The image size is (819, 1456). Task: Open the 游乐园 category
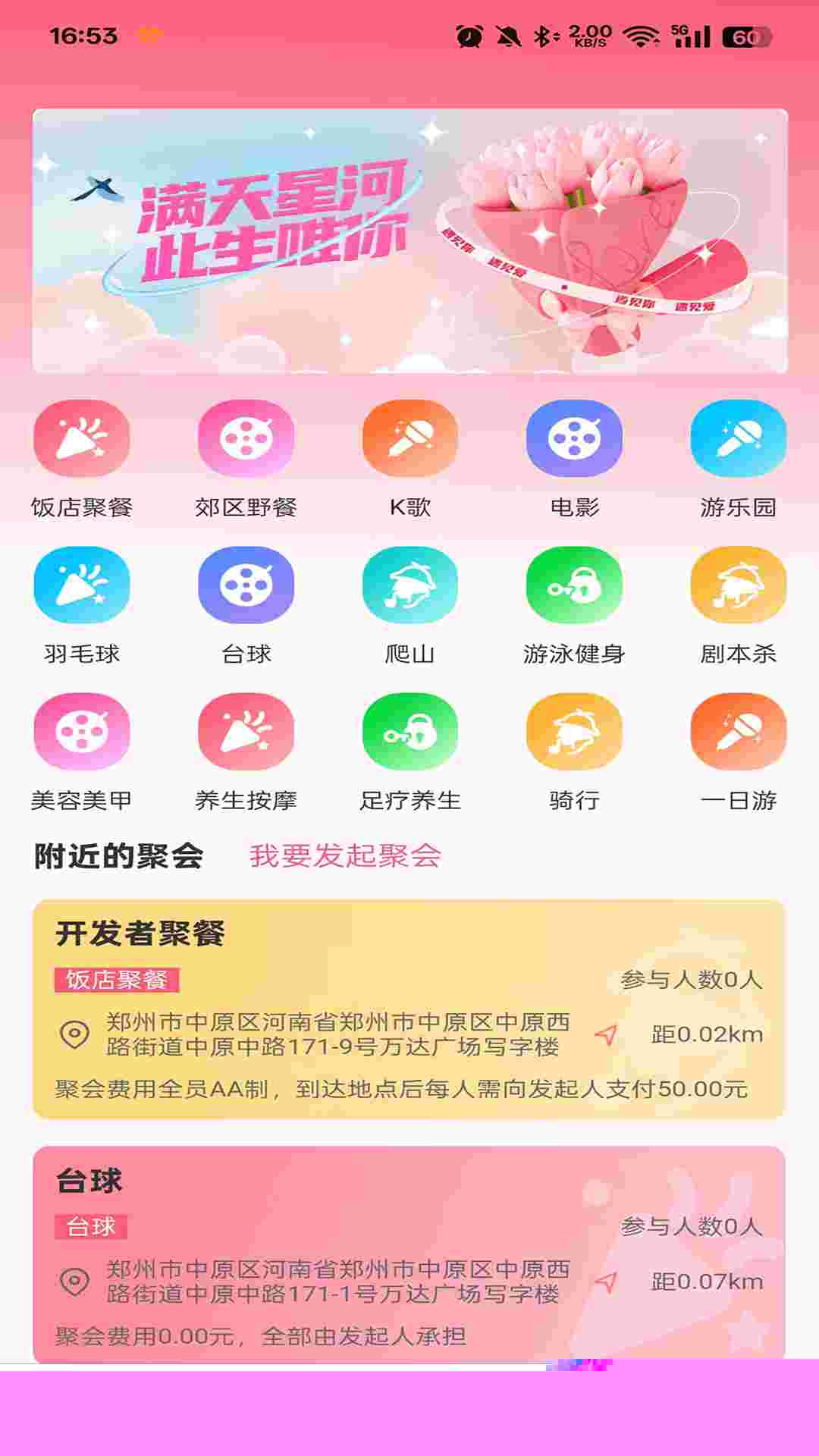(x=738, y=439)
